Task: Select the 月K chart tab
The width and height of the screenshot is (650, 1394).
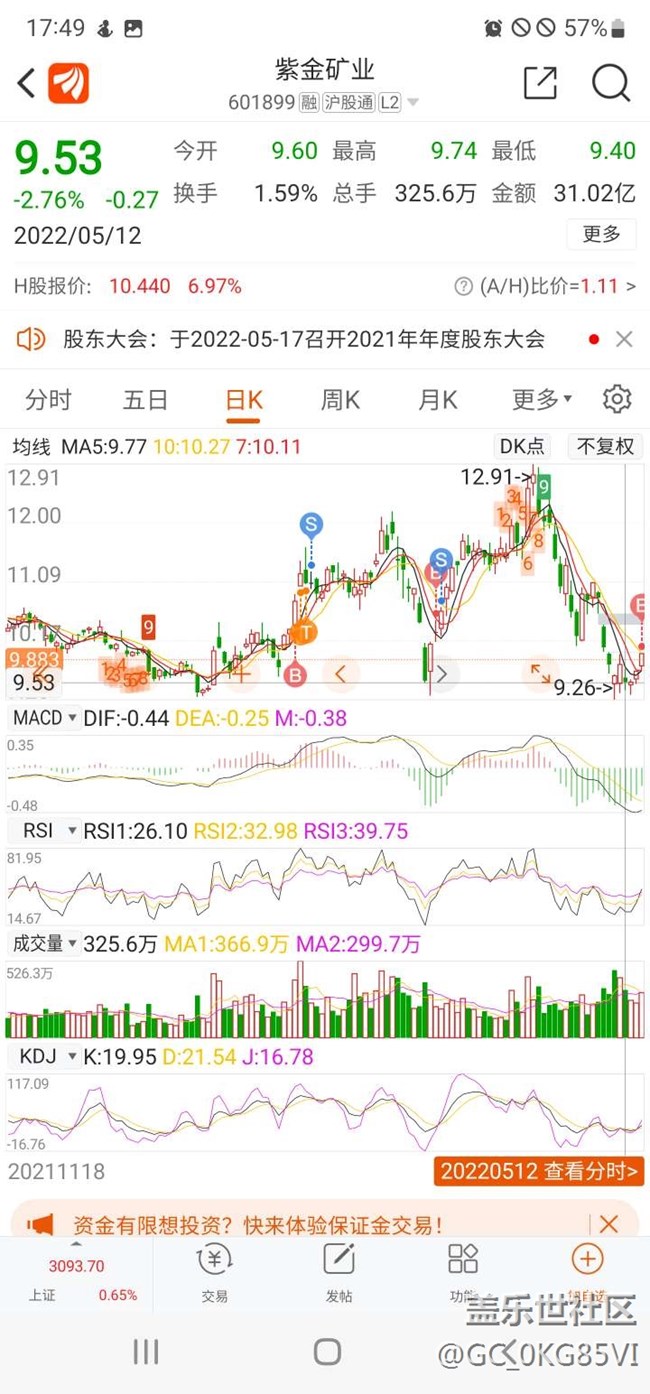Action: click(437, 400)
